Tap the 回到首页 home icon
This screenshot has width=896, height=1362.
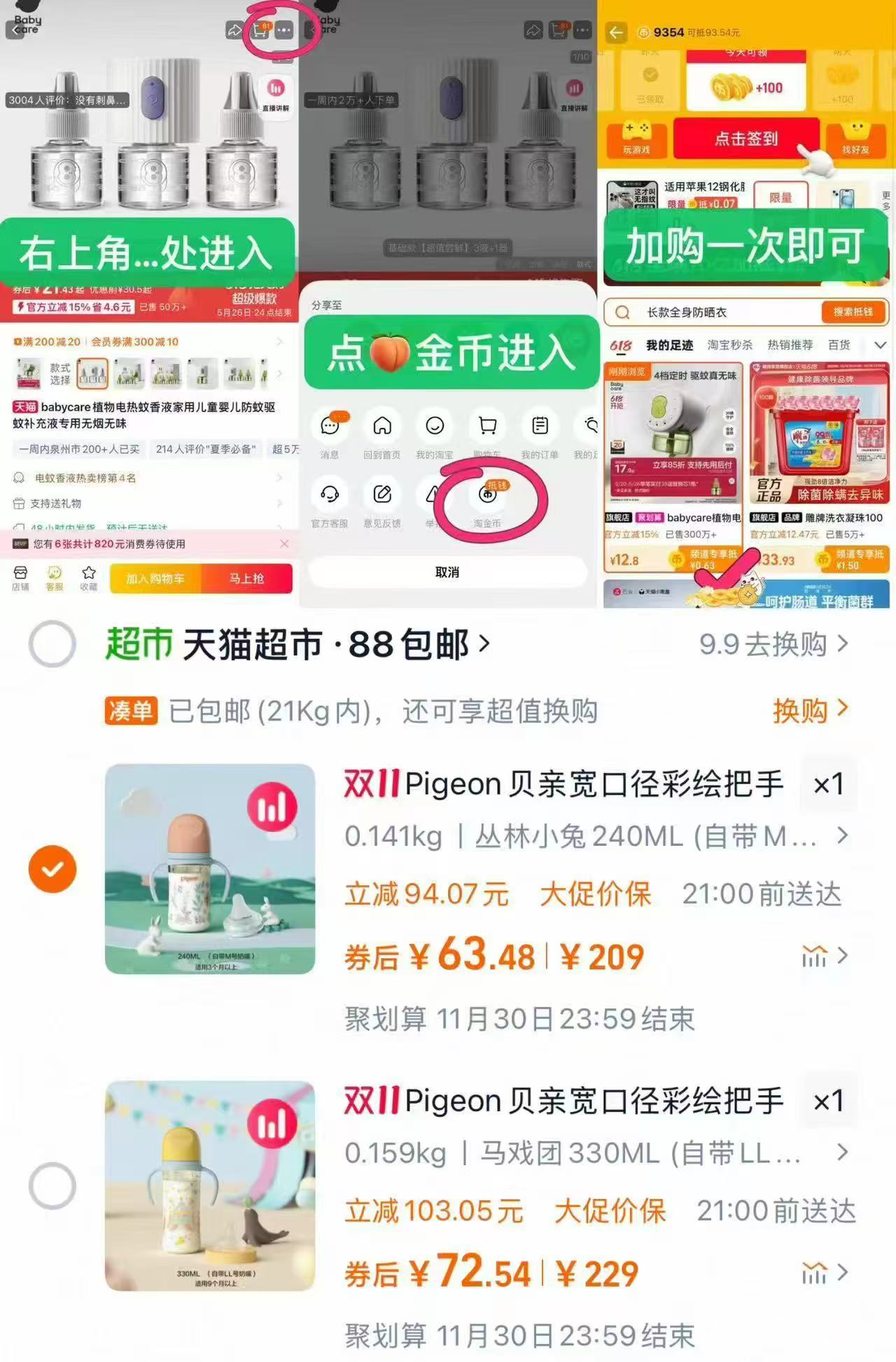click(x=382, y=426)
